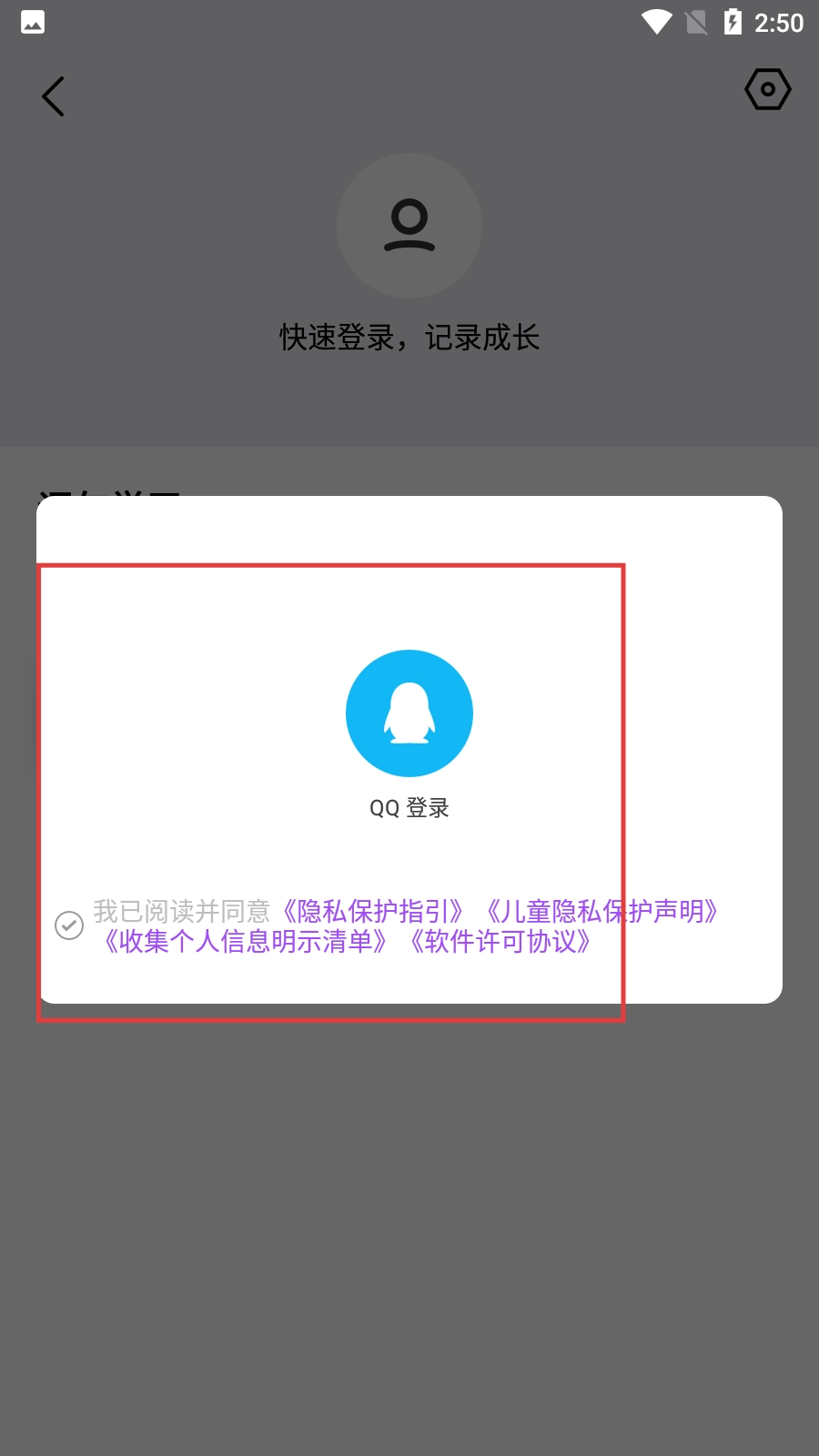Screen dimensions: 819x1456
Task: Open the 《隐私保护指引》 link
Action: click(x=373, y=911)
